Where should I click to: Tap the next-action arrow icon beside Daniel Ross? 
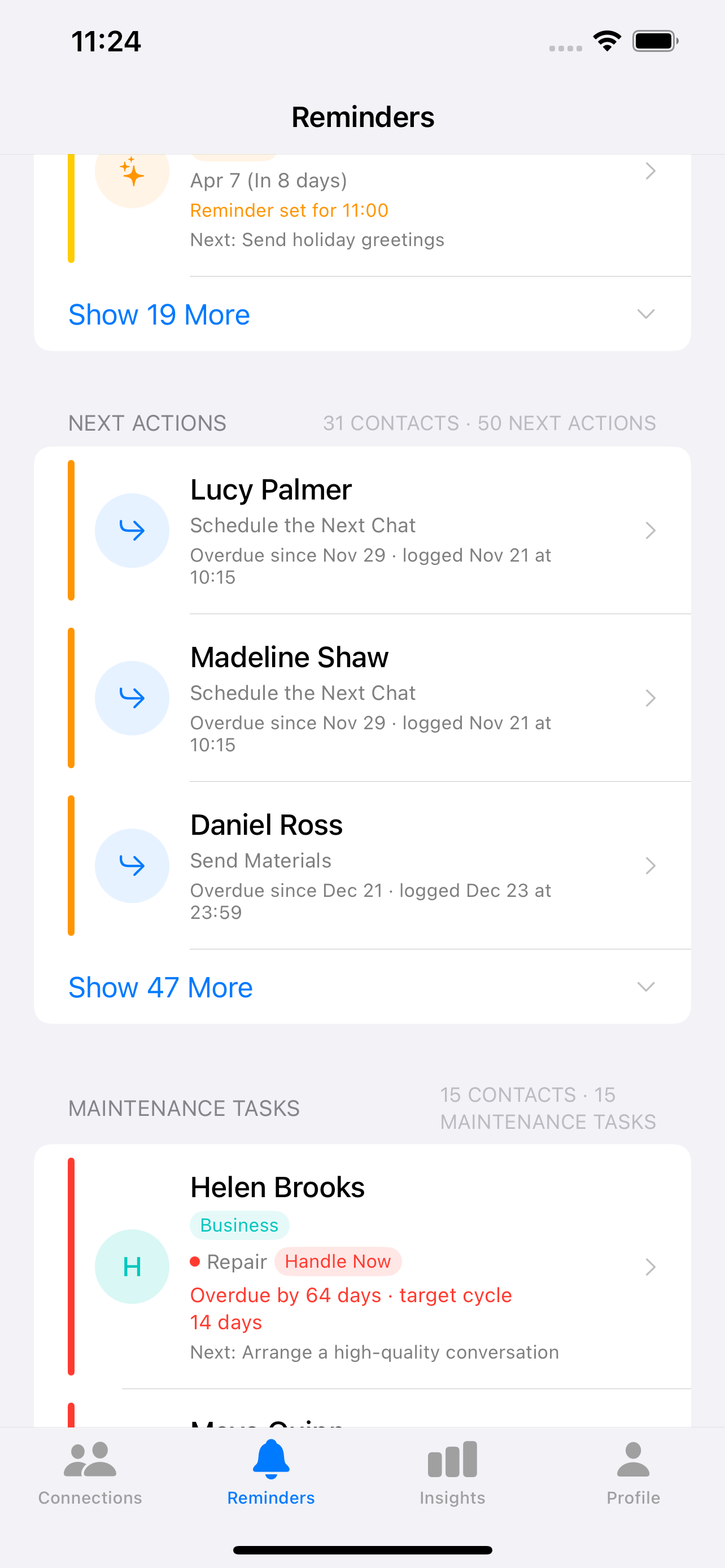132,865
